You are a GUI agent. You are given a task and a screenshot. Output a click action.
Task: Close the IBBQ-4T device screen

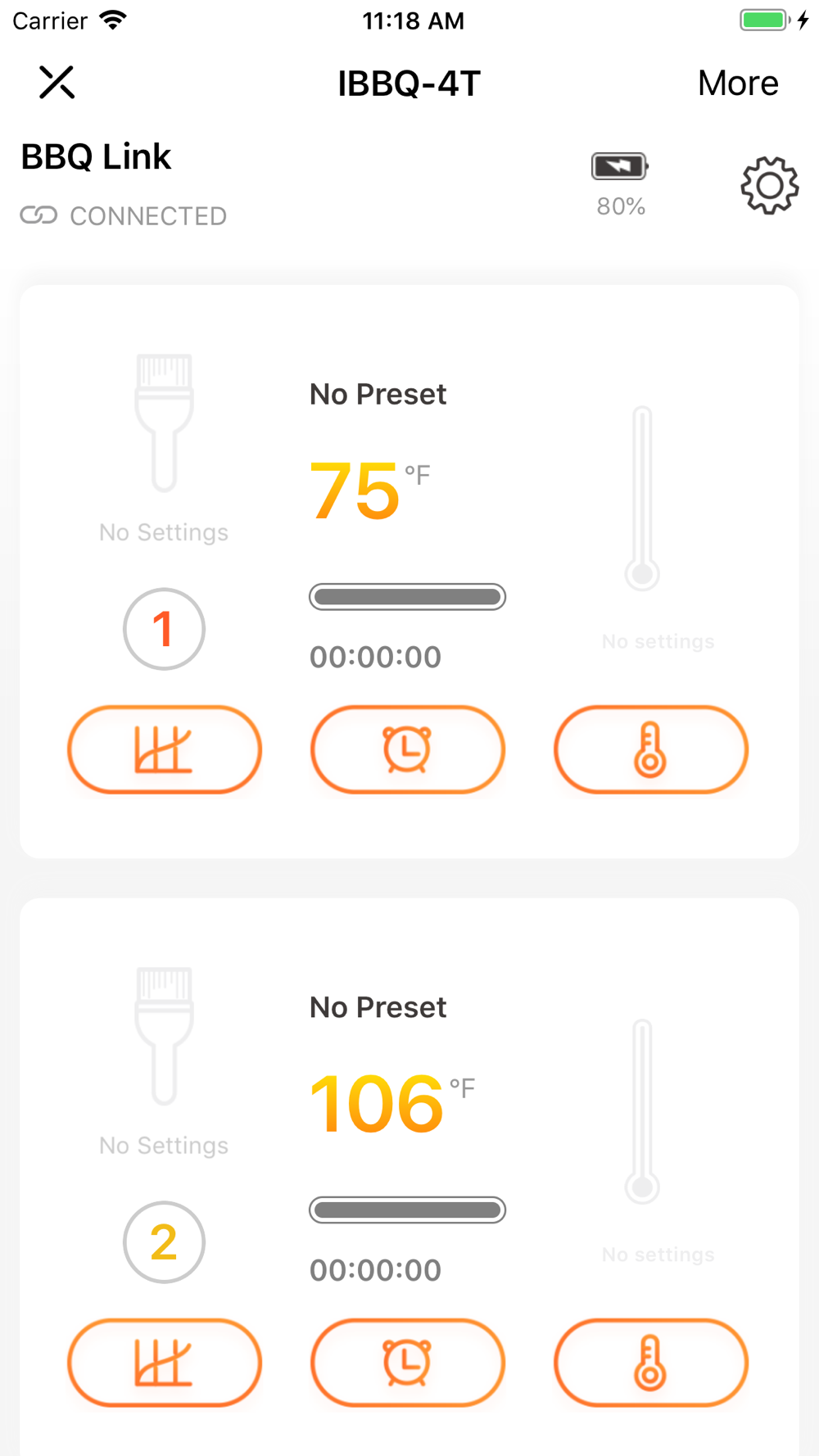pyautogui.click(x=57, y=83)
